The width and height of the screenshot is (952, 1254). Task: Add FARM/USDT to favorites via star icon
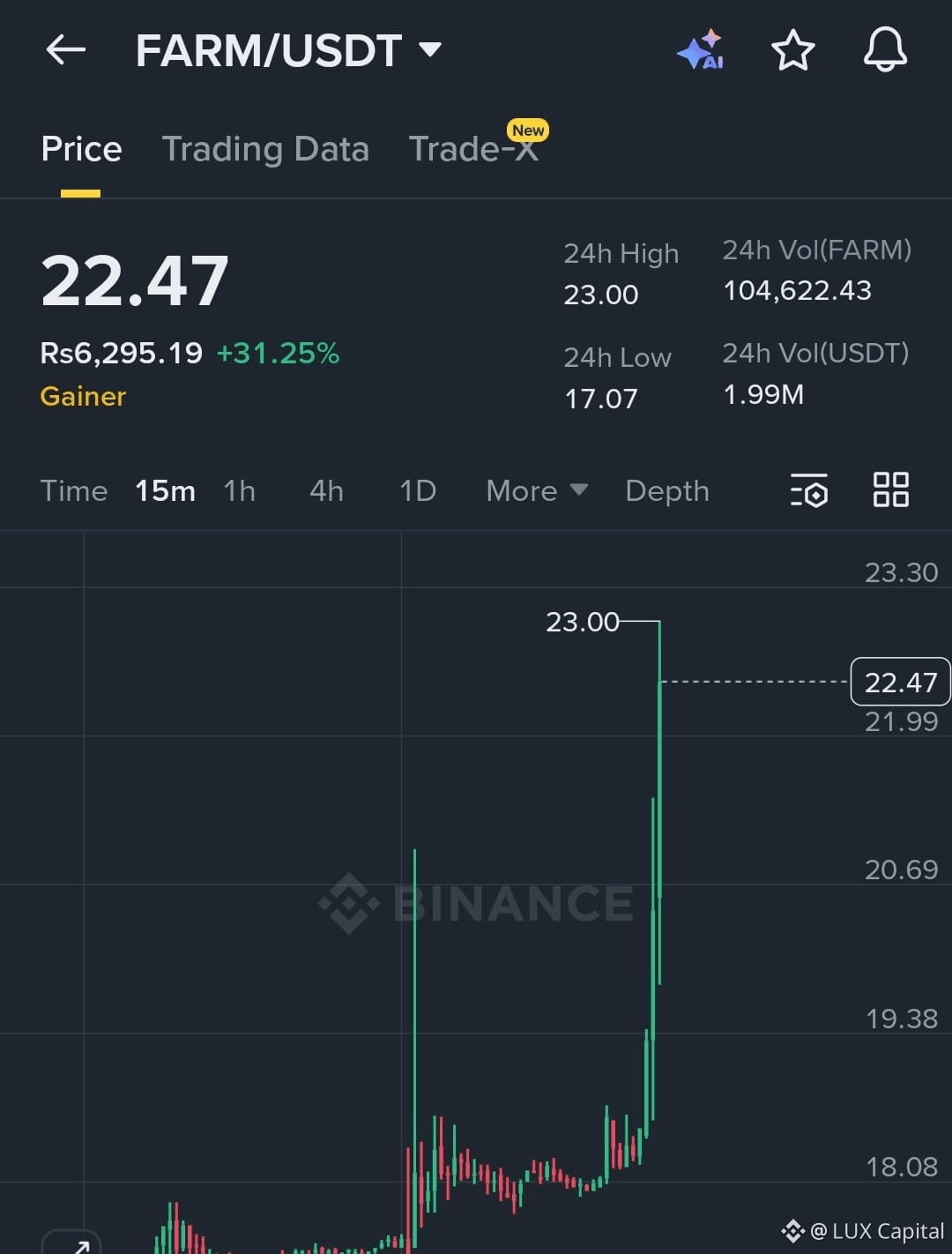[x=792, y=50]
